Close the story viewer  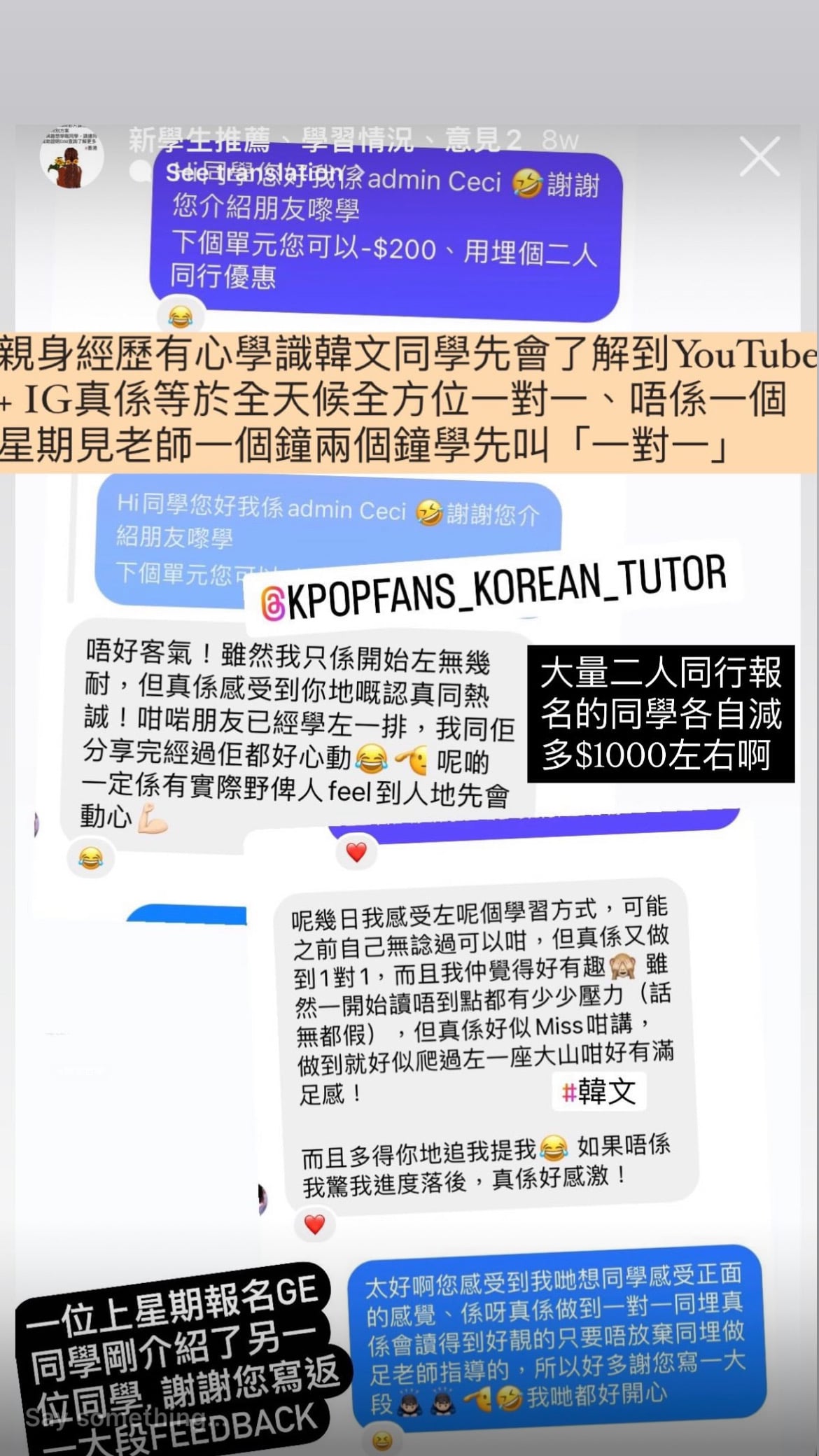point(759,156)
